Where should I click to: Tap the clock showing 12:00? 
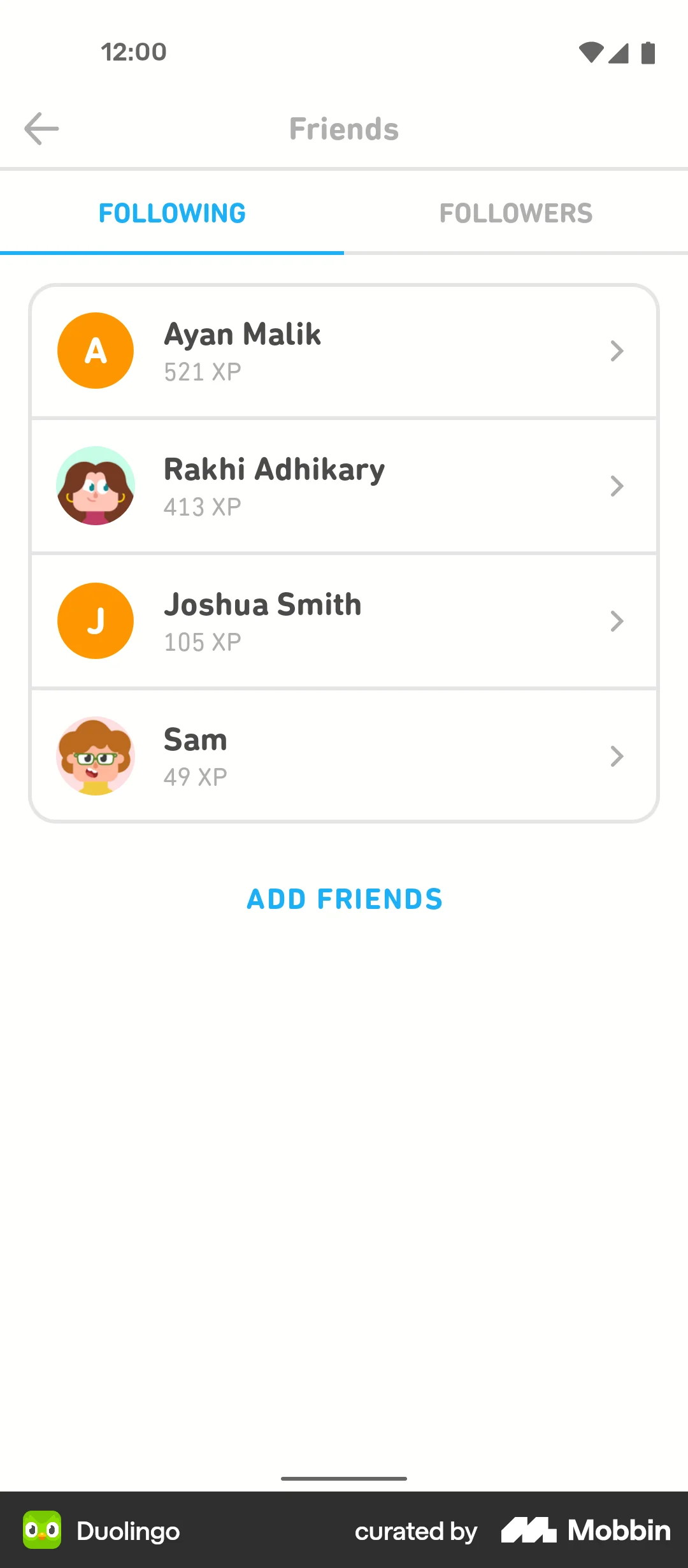coord(133,52)
